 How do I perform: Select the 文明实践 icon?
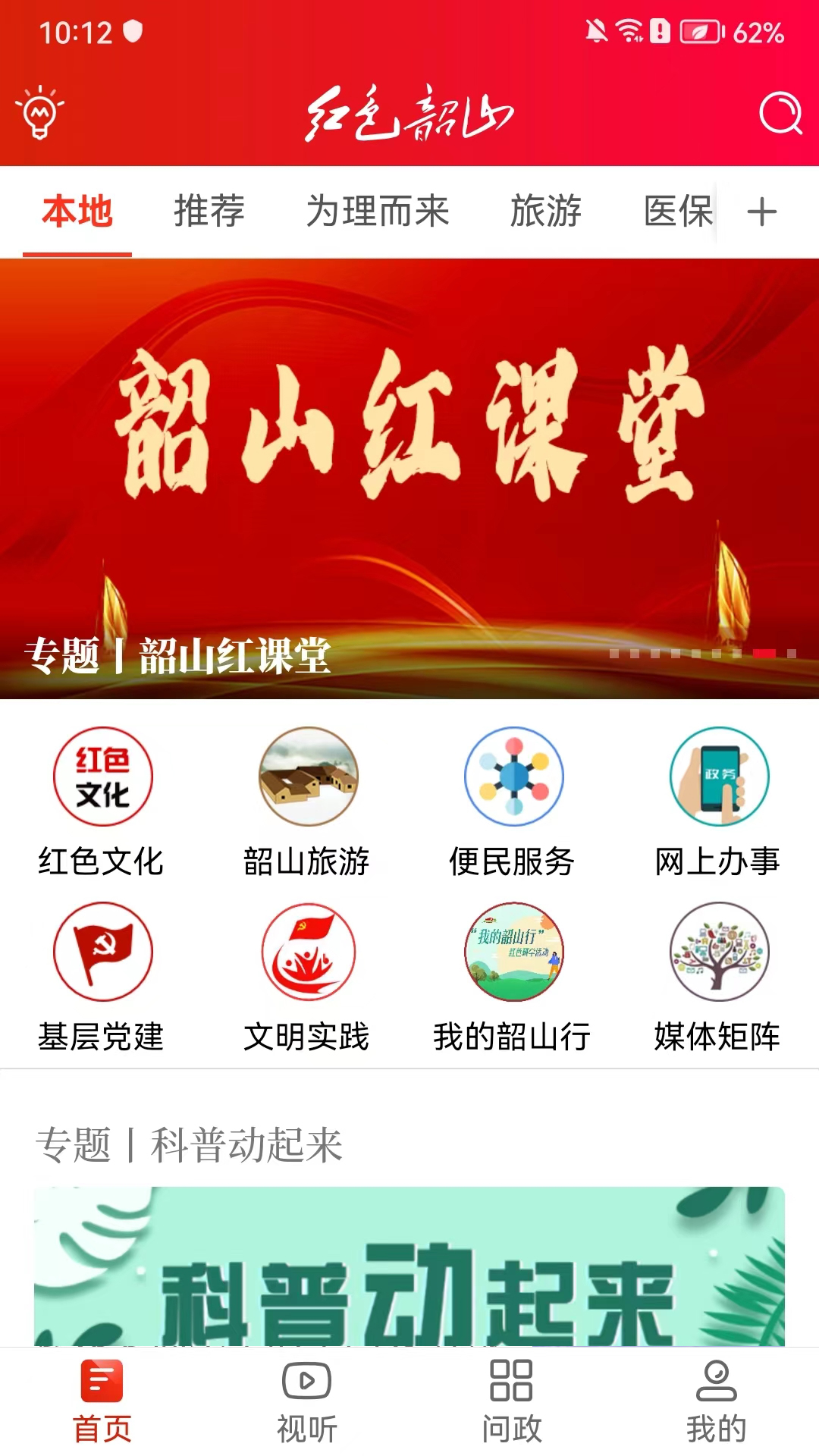(306, 954)
